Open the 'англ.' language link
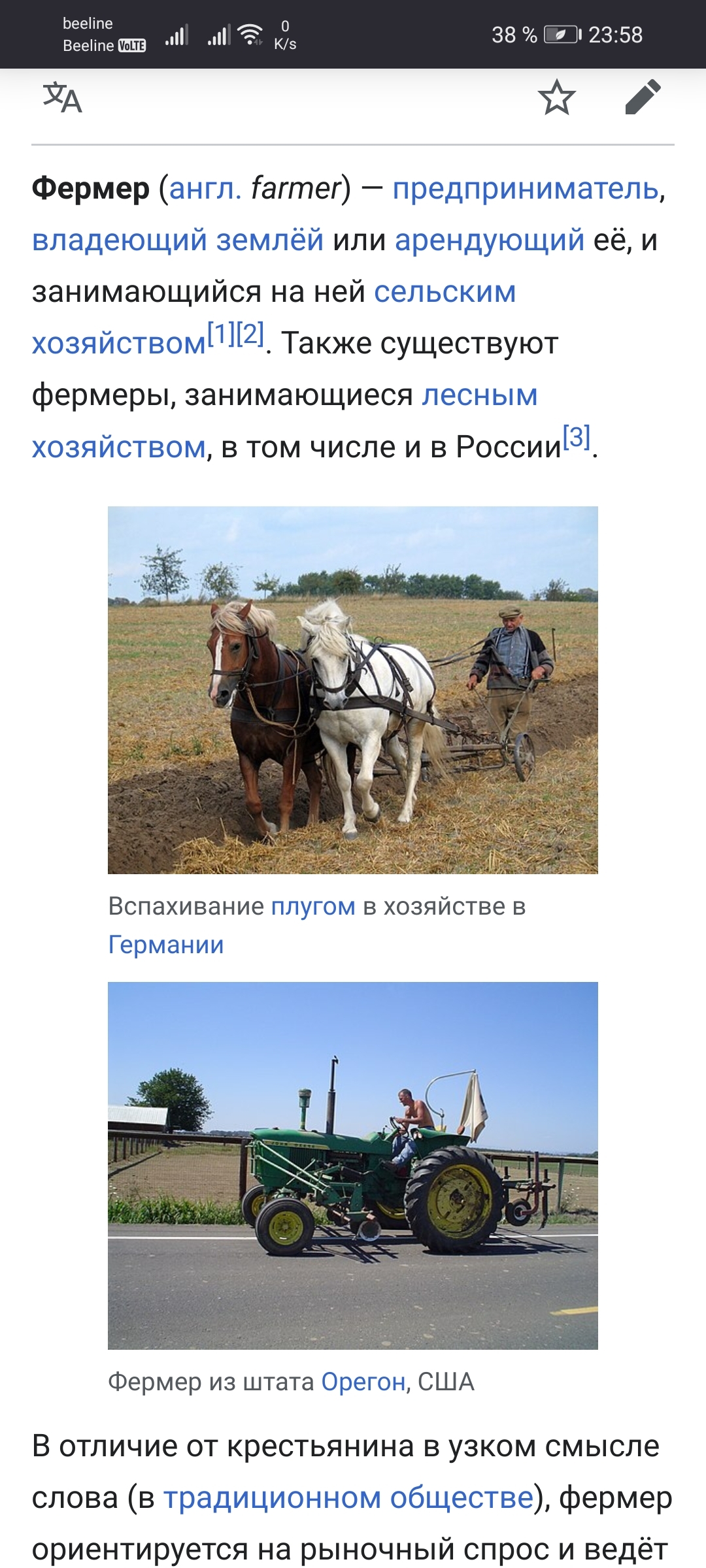 205,189
